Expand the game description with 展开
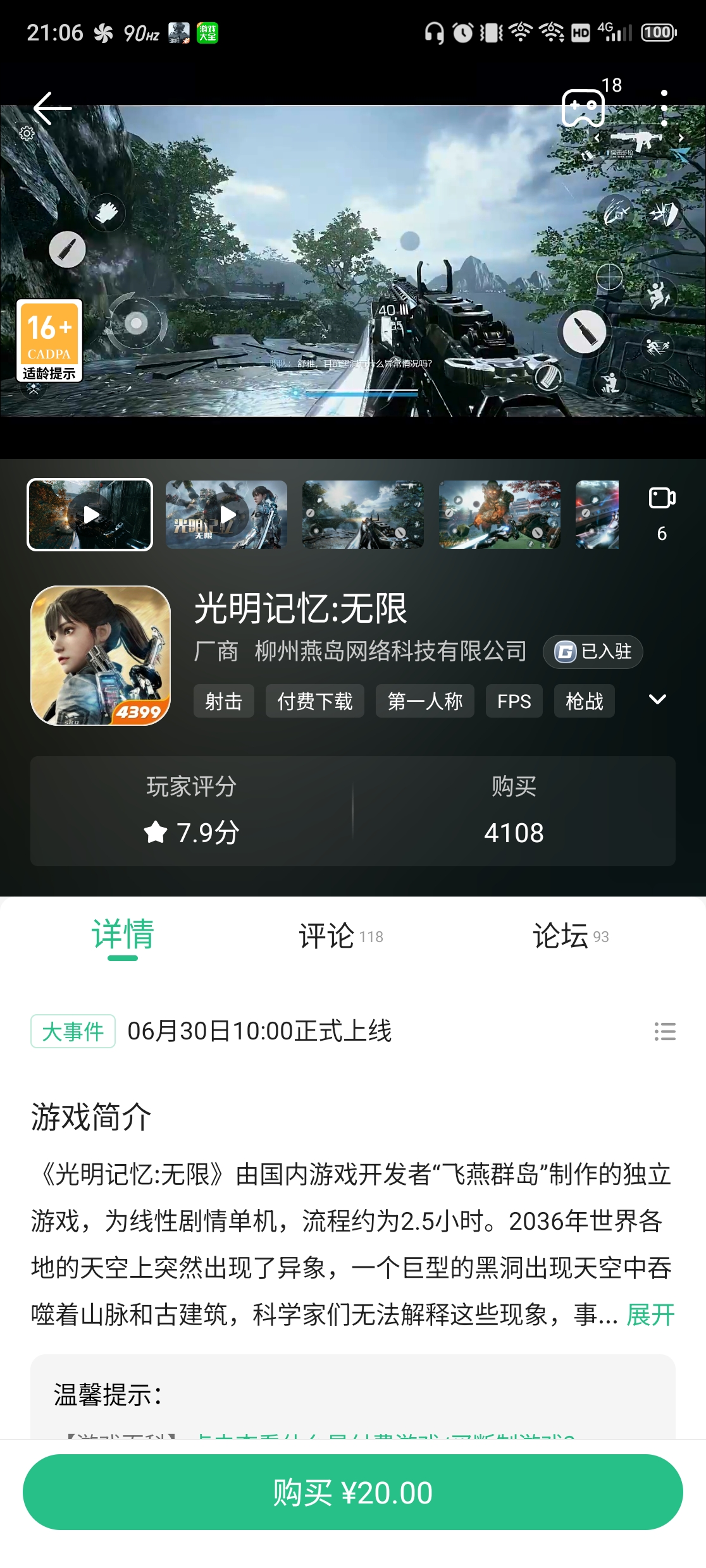 (650, 1314)
